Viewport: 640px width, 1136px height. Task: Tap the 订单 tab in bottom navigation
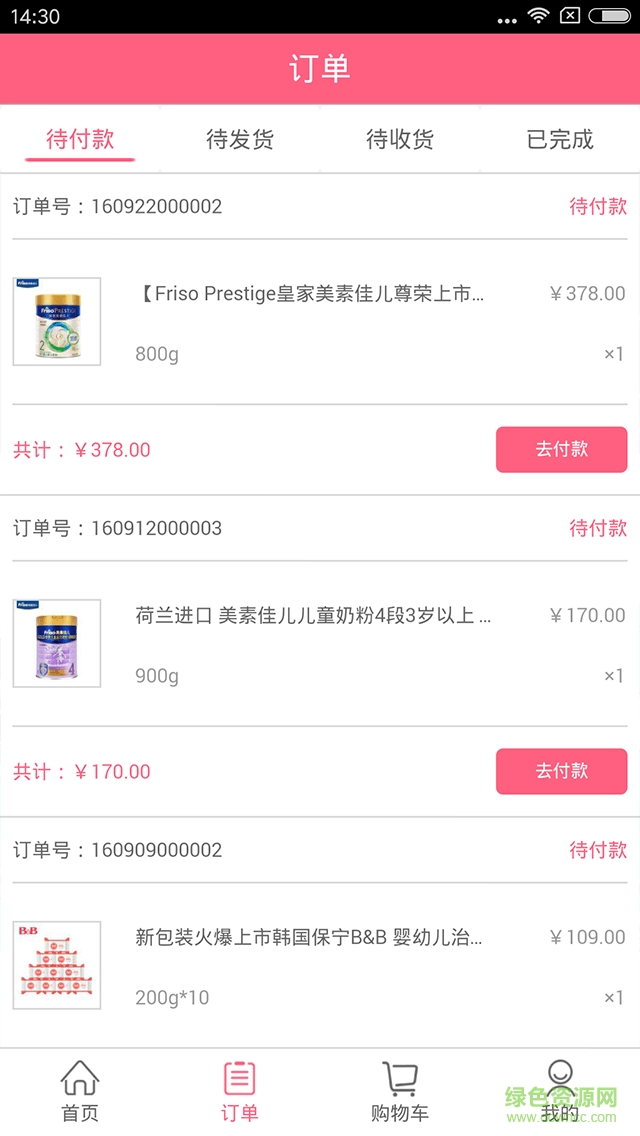[x=240, y=1092]
